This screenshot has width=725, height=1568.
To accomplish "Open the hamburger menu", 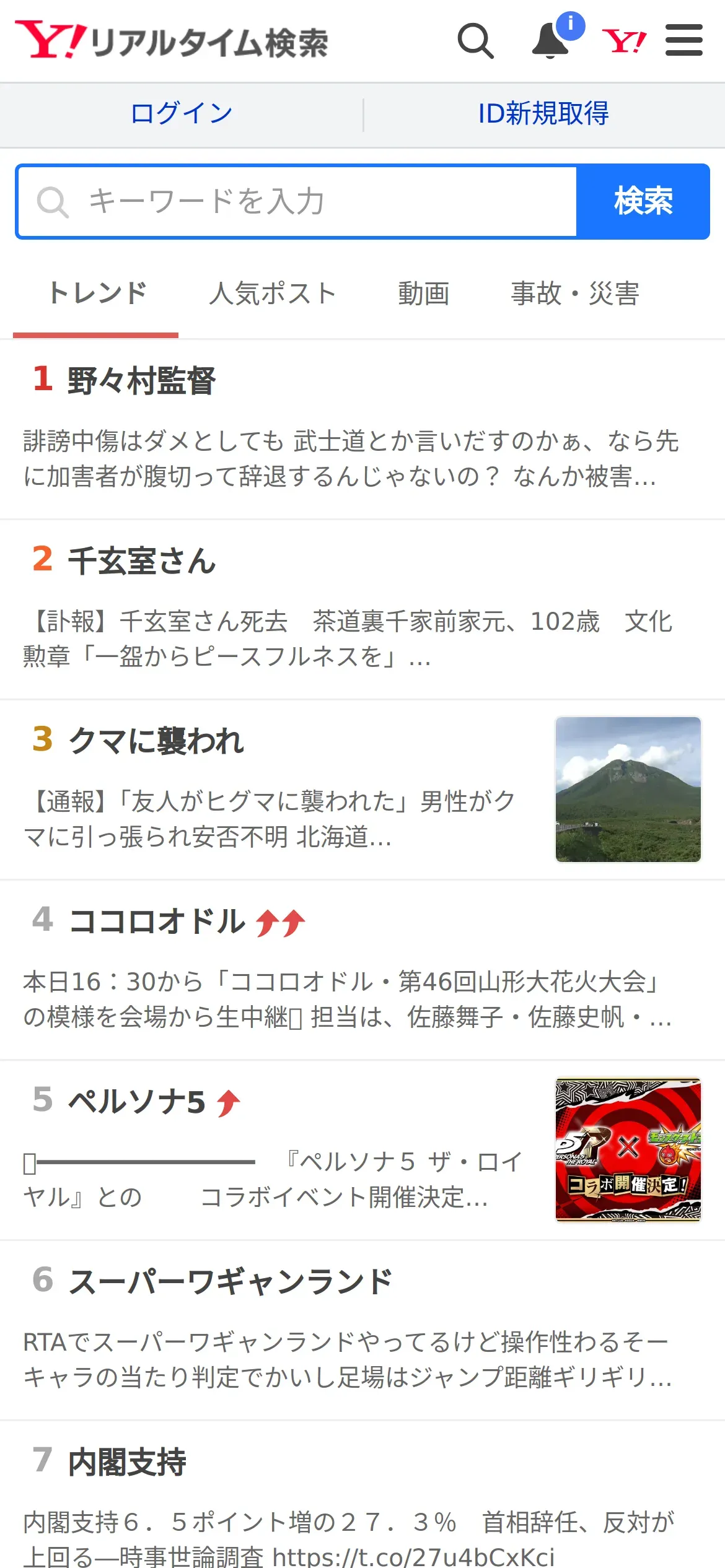I will (684, 40).
